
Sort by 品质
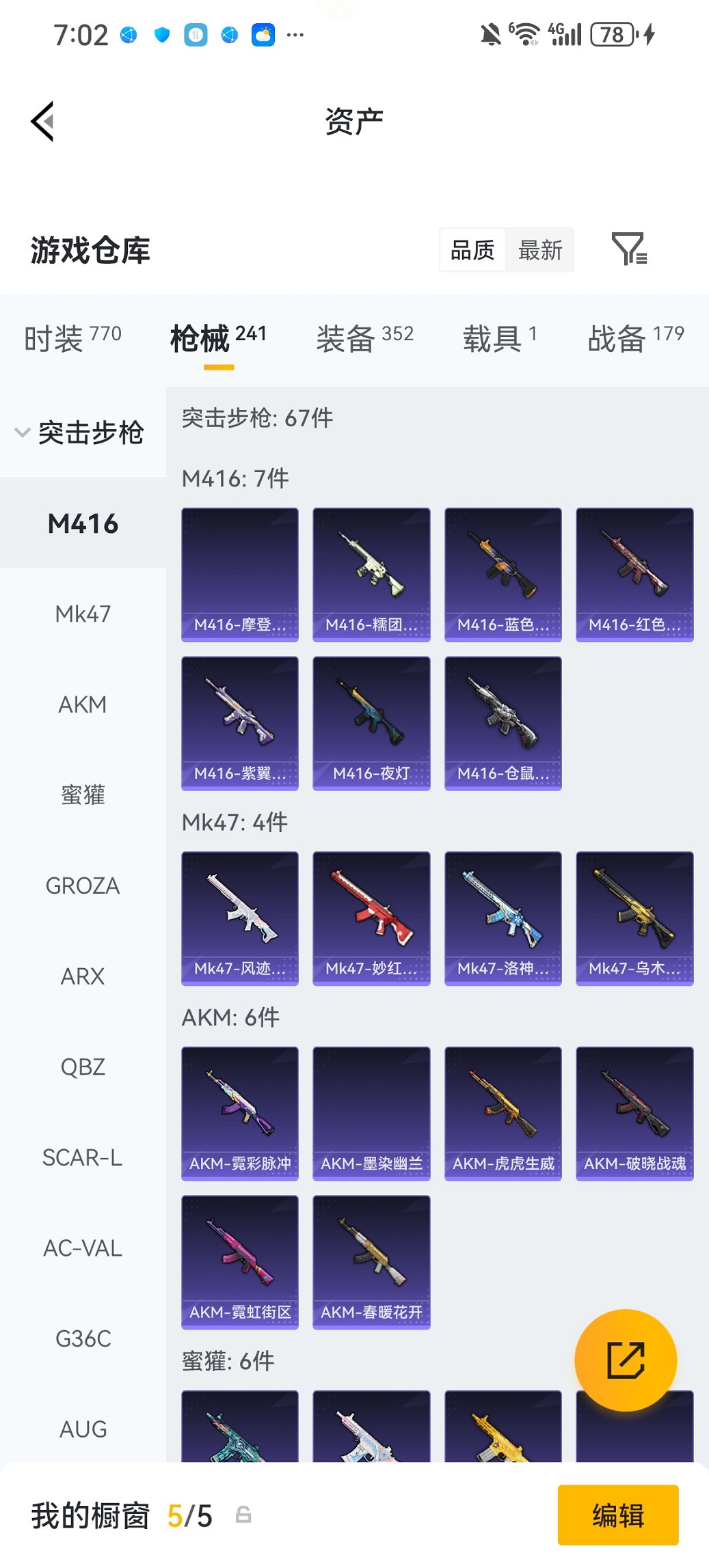pos(472,250)
